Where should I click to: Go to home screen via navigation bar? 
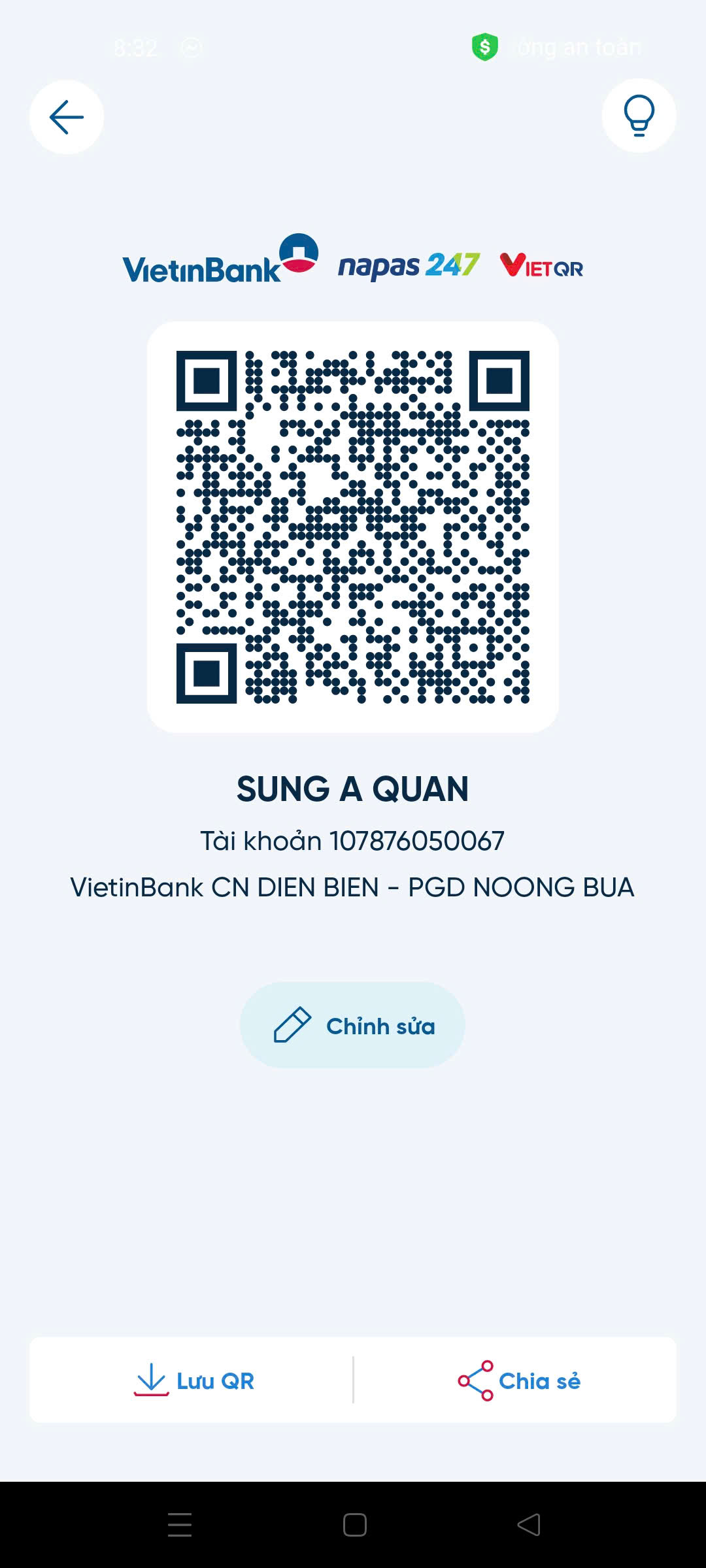click(x=354, y=1525)
